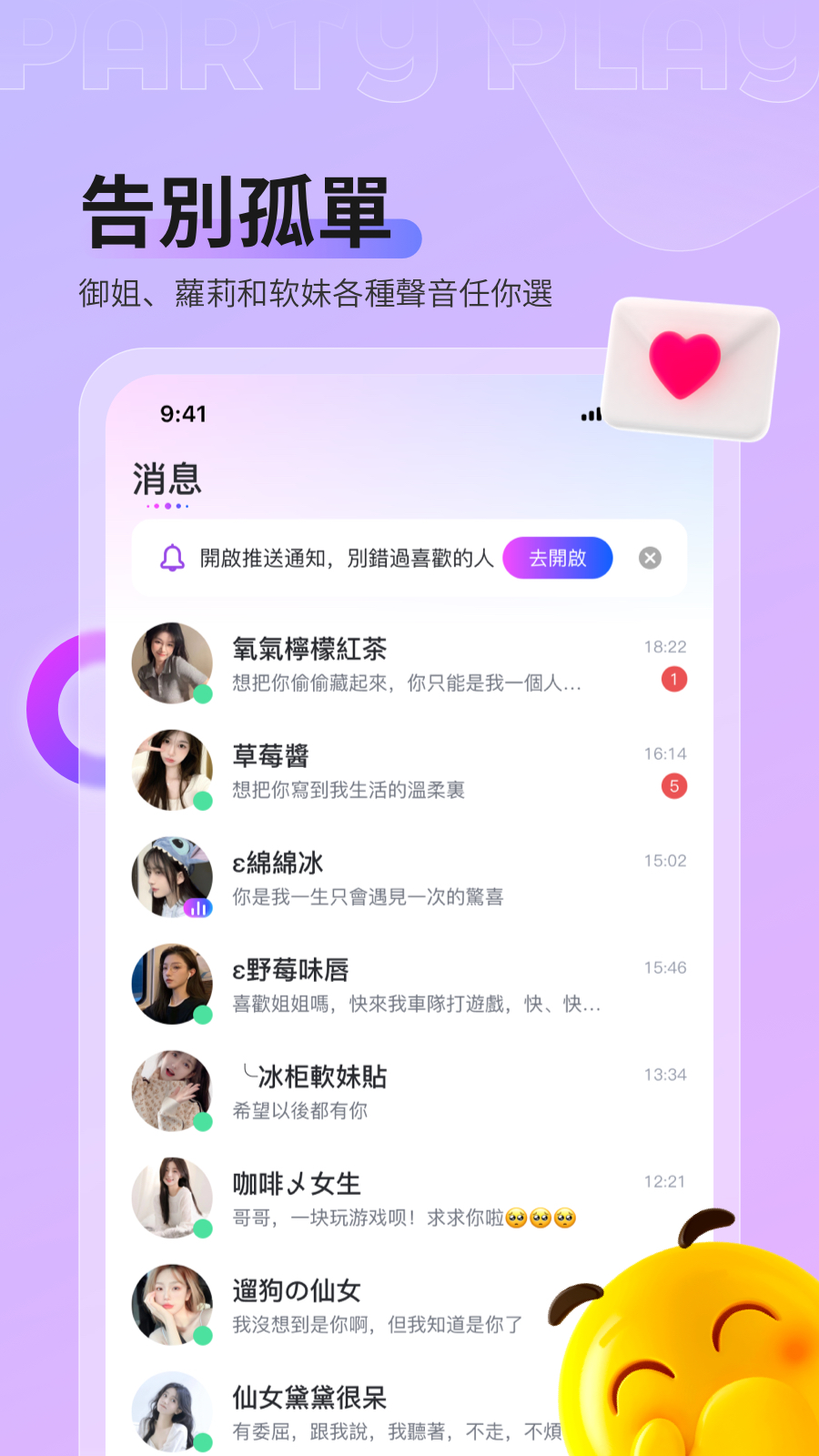
Task: Dismiss the push notification banner
Action: pyautogui.click(x=650, y=558)
